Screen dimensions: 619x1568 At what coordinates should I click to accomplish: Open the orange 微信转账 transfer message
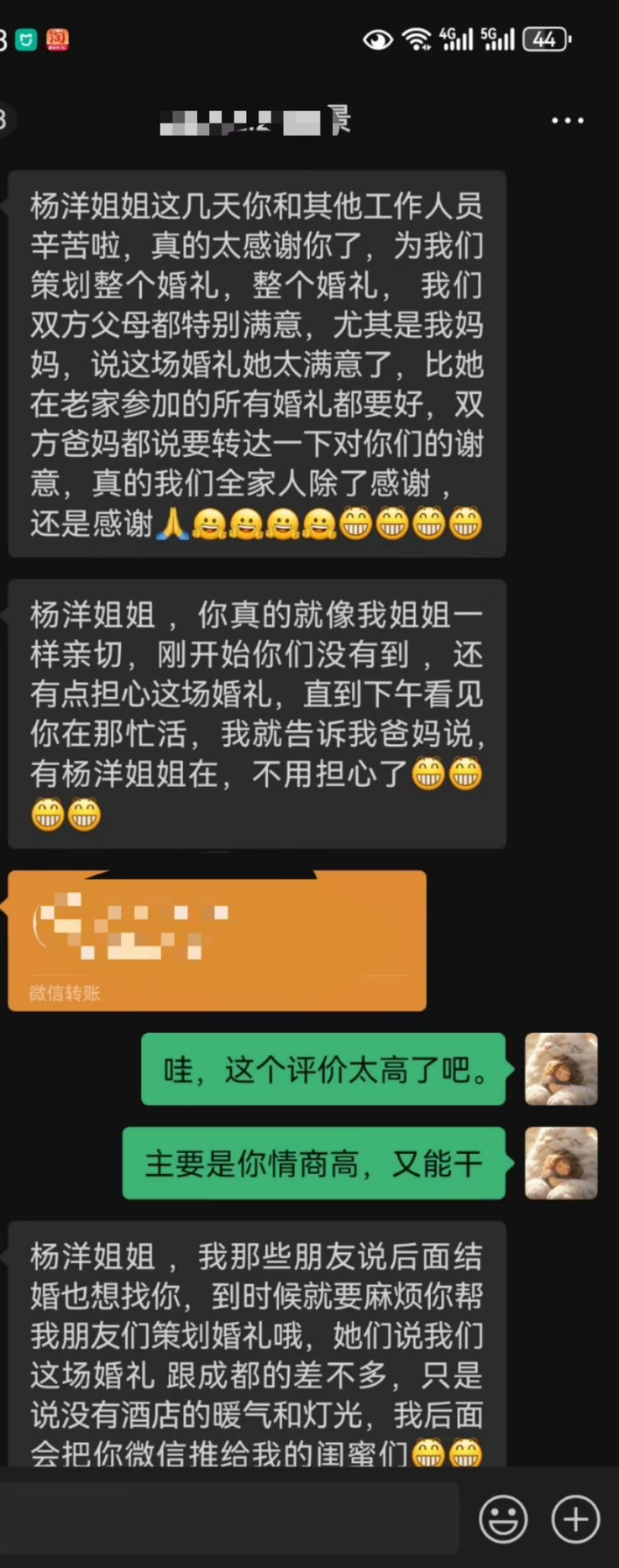click(x=216, y=941)
